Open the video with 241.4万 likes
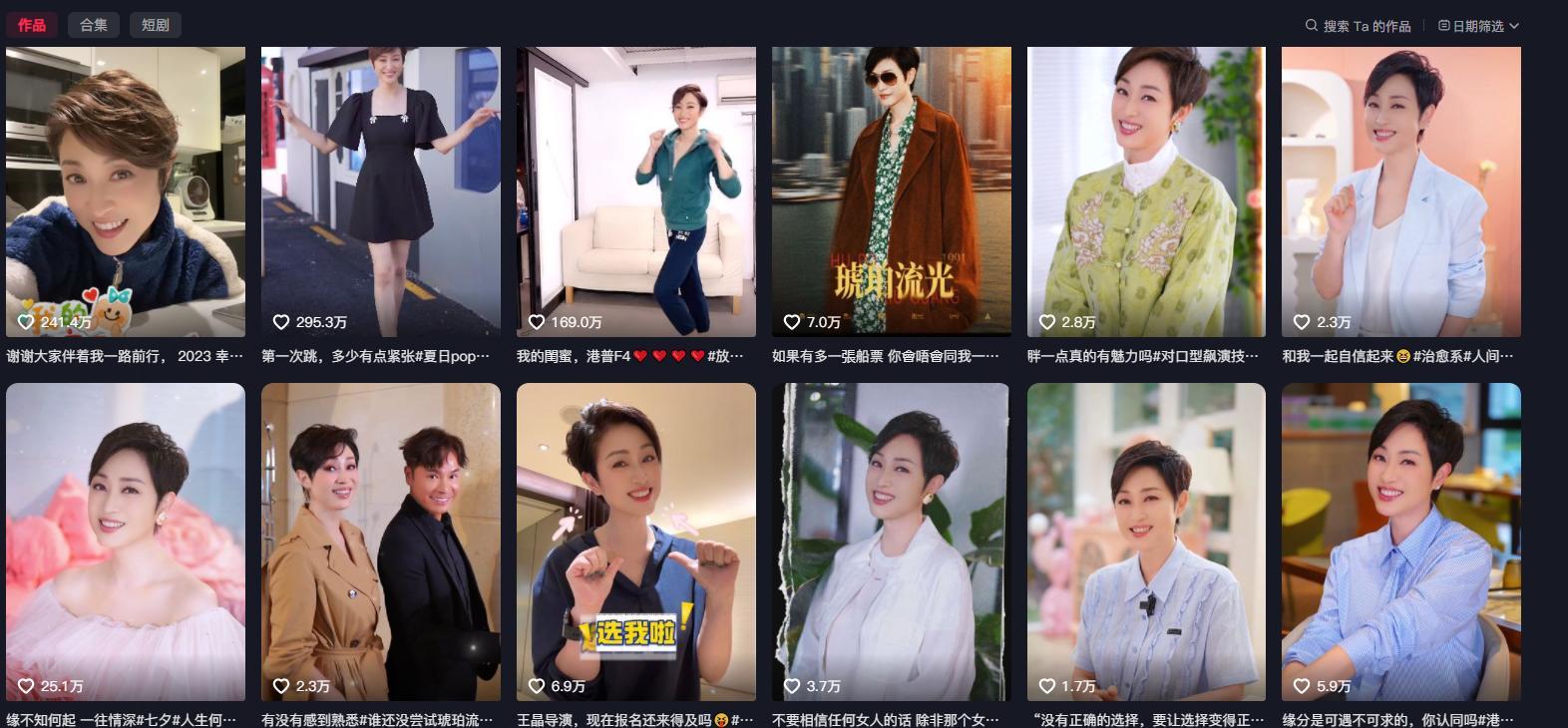Image resolution: width=1568 pixels, height=728 pixels. click(x=126, y=191)
